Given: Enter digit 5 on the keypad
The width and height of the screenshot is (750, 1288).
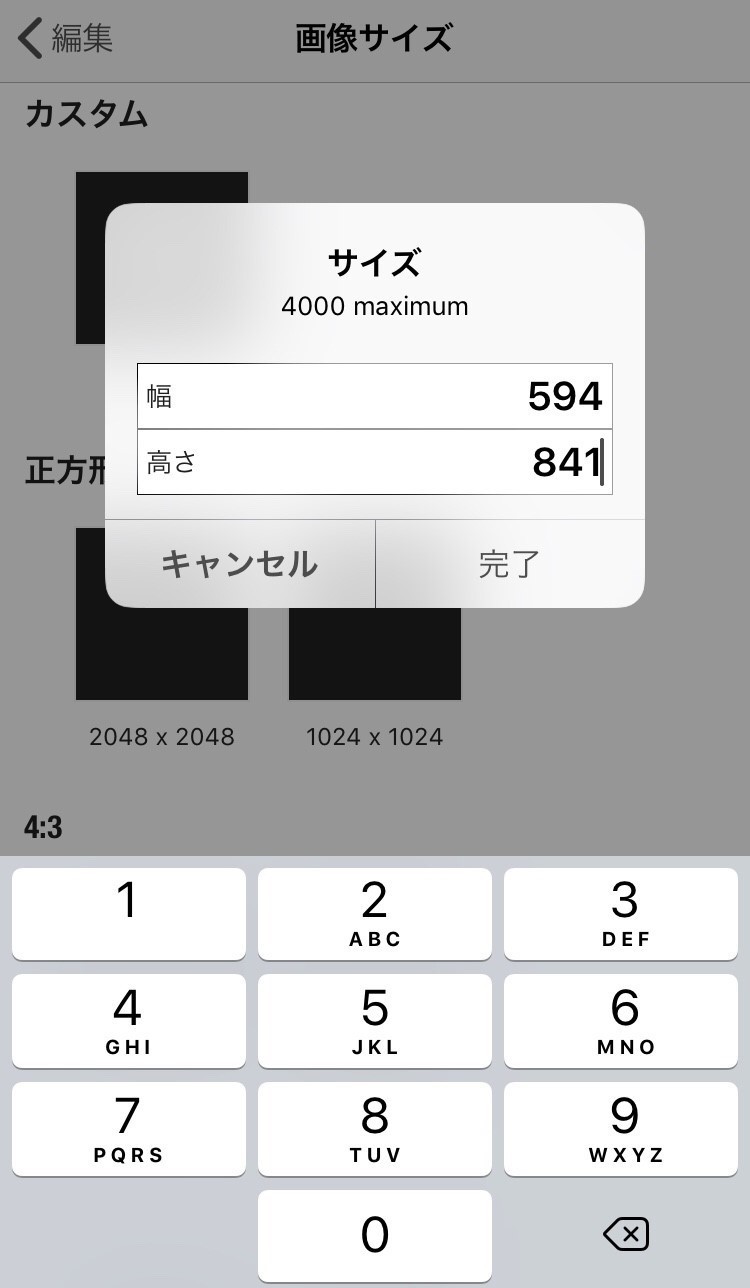Looking at the screenshot, I should click(375, 1021).
